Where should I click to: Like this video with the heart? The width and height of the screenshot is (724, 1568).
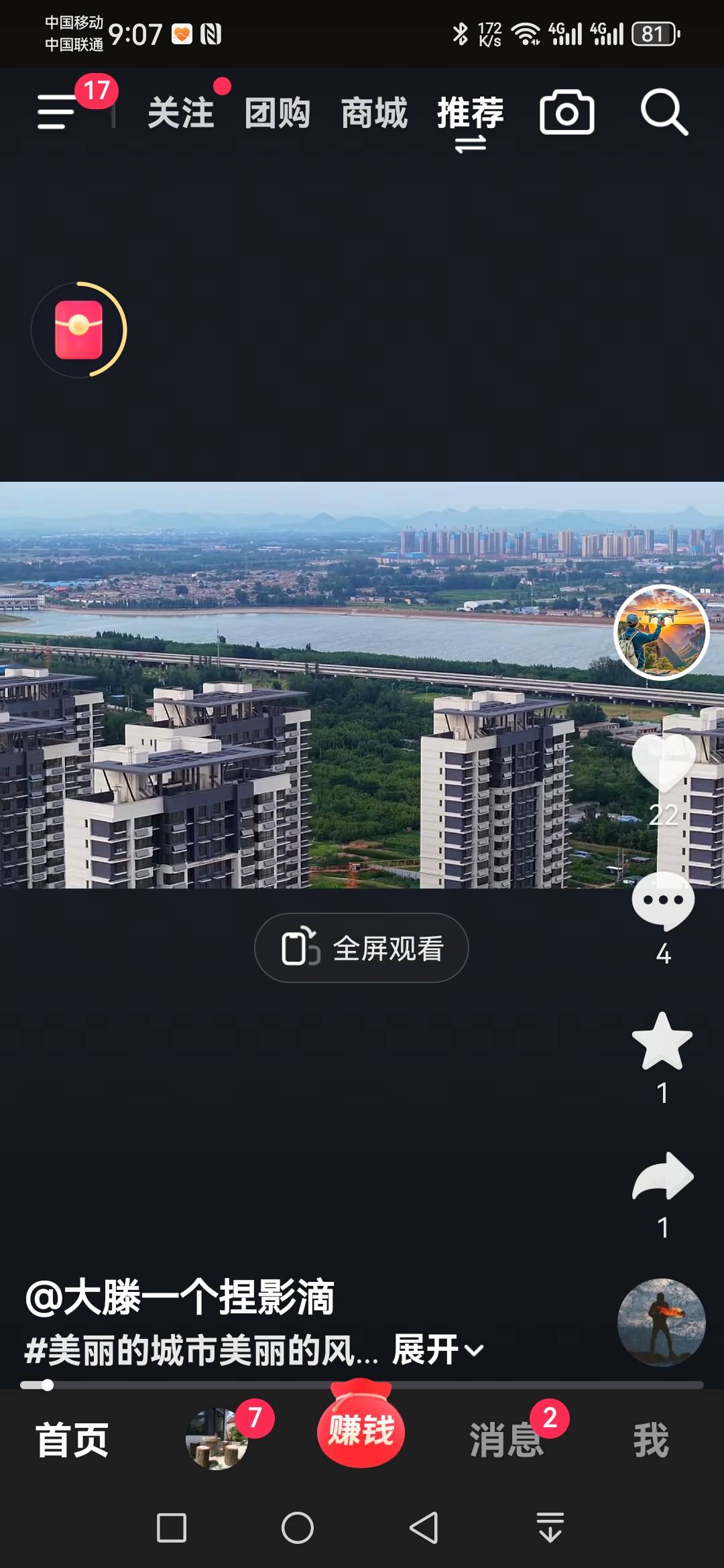tap(663, 764)
